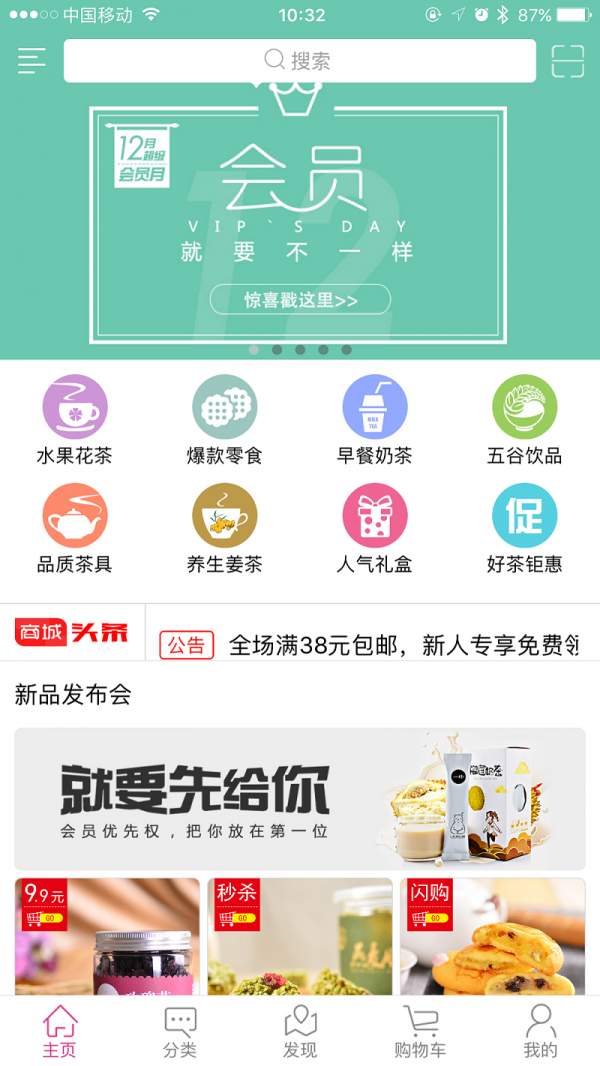
Task: Open the 爆款零食 category
Action: [225, 420]
